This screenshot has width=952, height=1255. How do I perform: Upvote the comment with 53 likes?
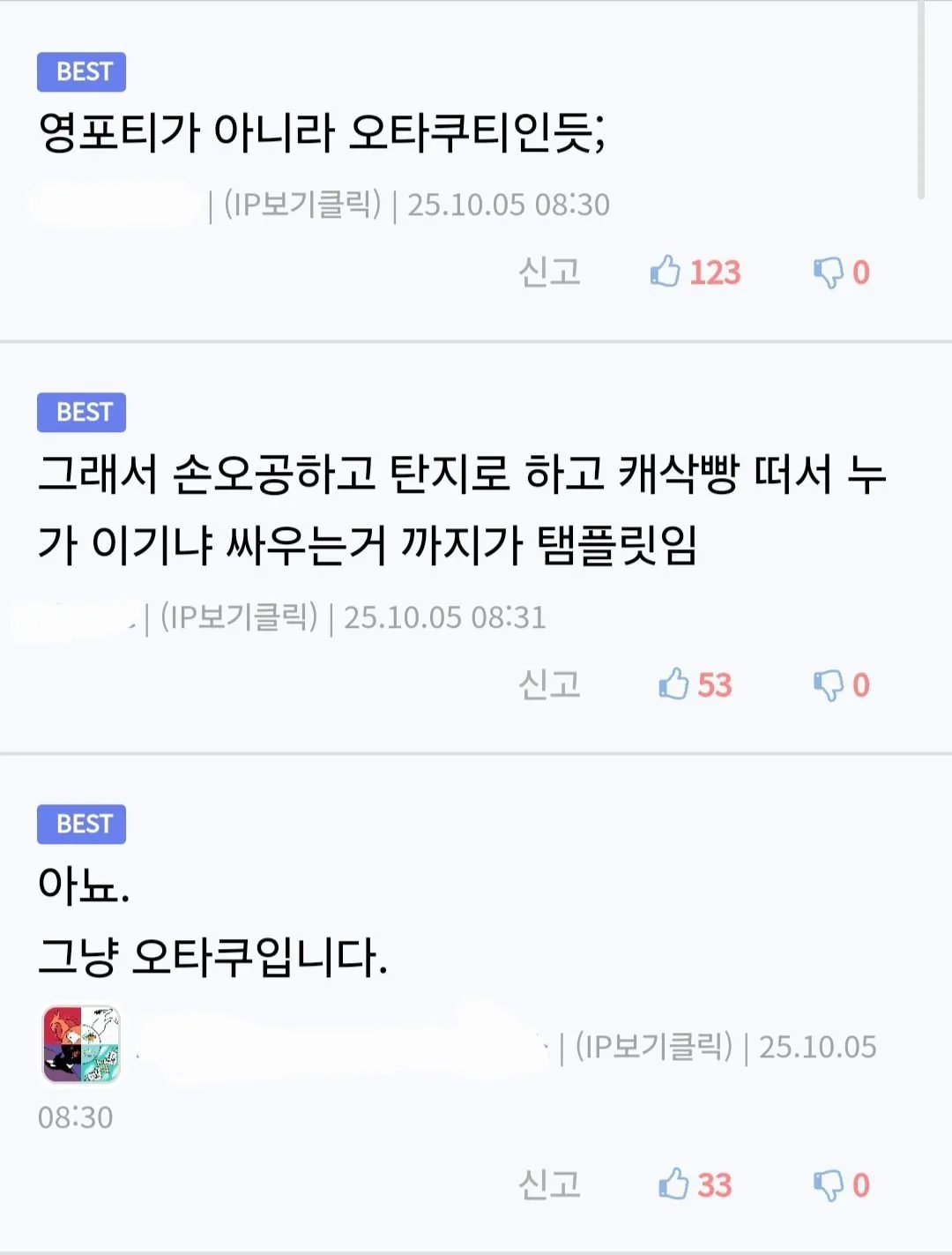pyautogui.click(x=674, y=684)
